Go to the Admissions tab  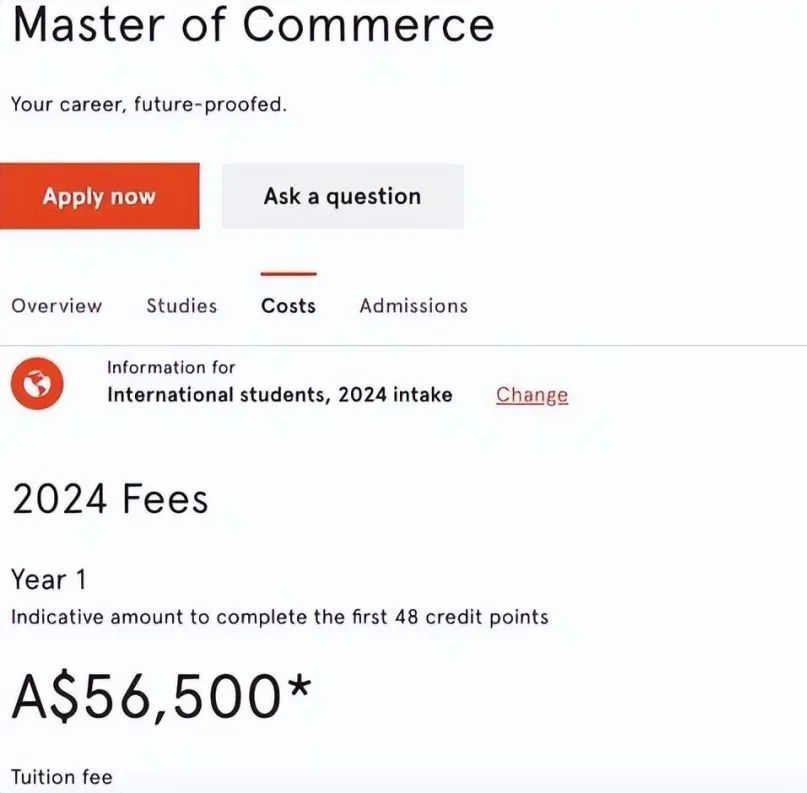pyautogui.click(x=413, y=306)
